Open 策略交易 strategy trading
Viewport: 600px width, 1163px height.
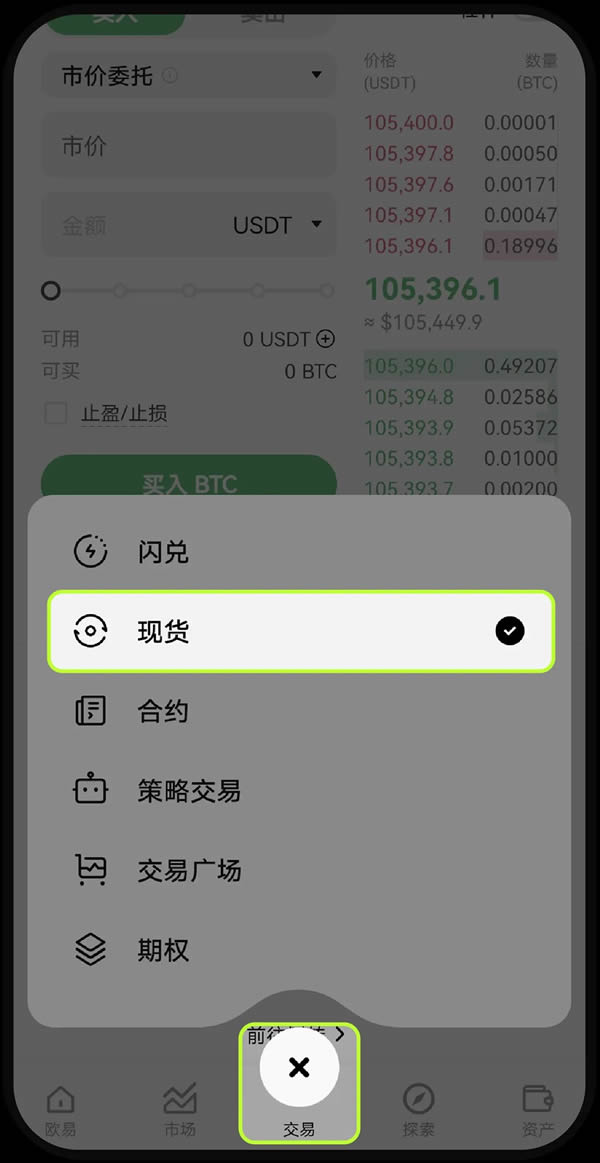pyautogui.click(x=188, y=791)
